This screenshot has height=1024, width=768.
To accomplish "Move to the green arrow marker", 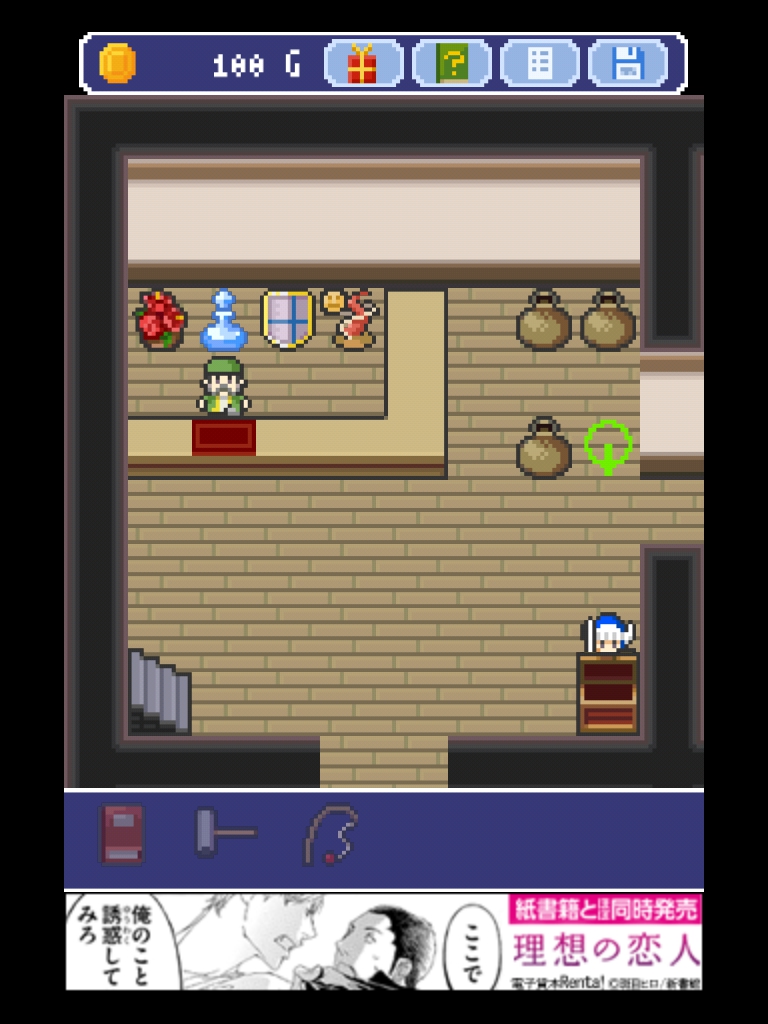I will click(608, 446).
